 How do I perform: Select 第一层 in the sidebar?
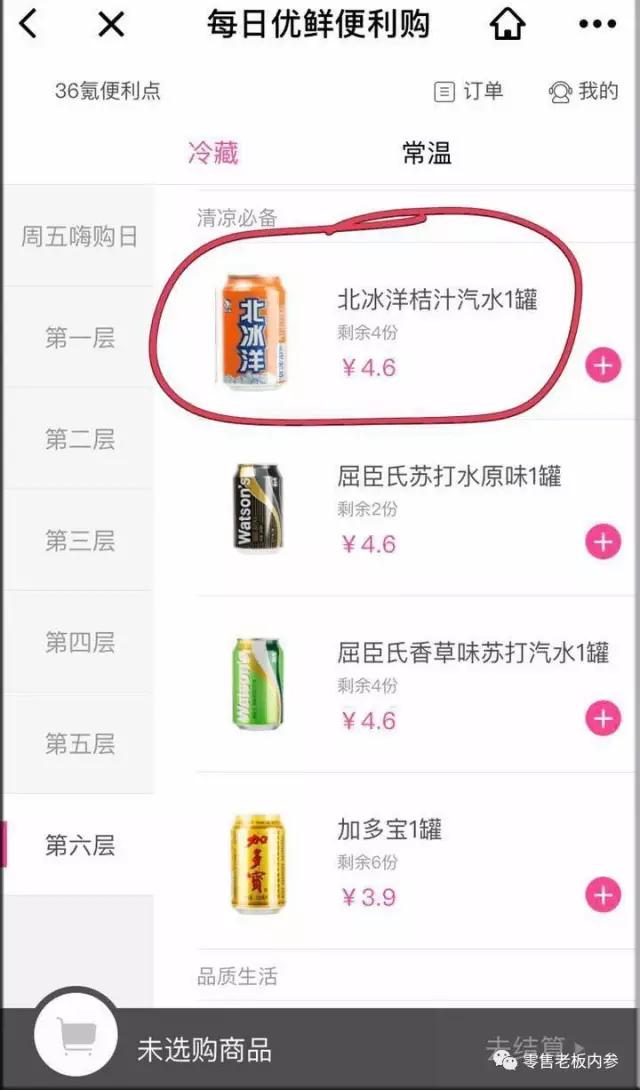click(79, 338)
